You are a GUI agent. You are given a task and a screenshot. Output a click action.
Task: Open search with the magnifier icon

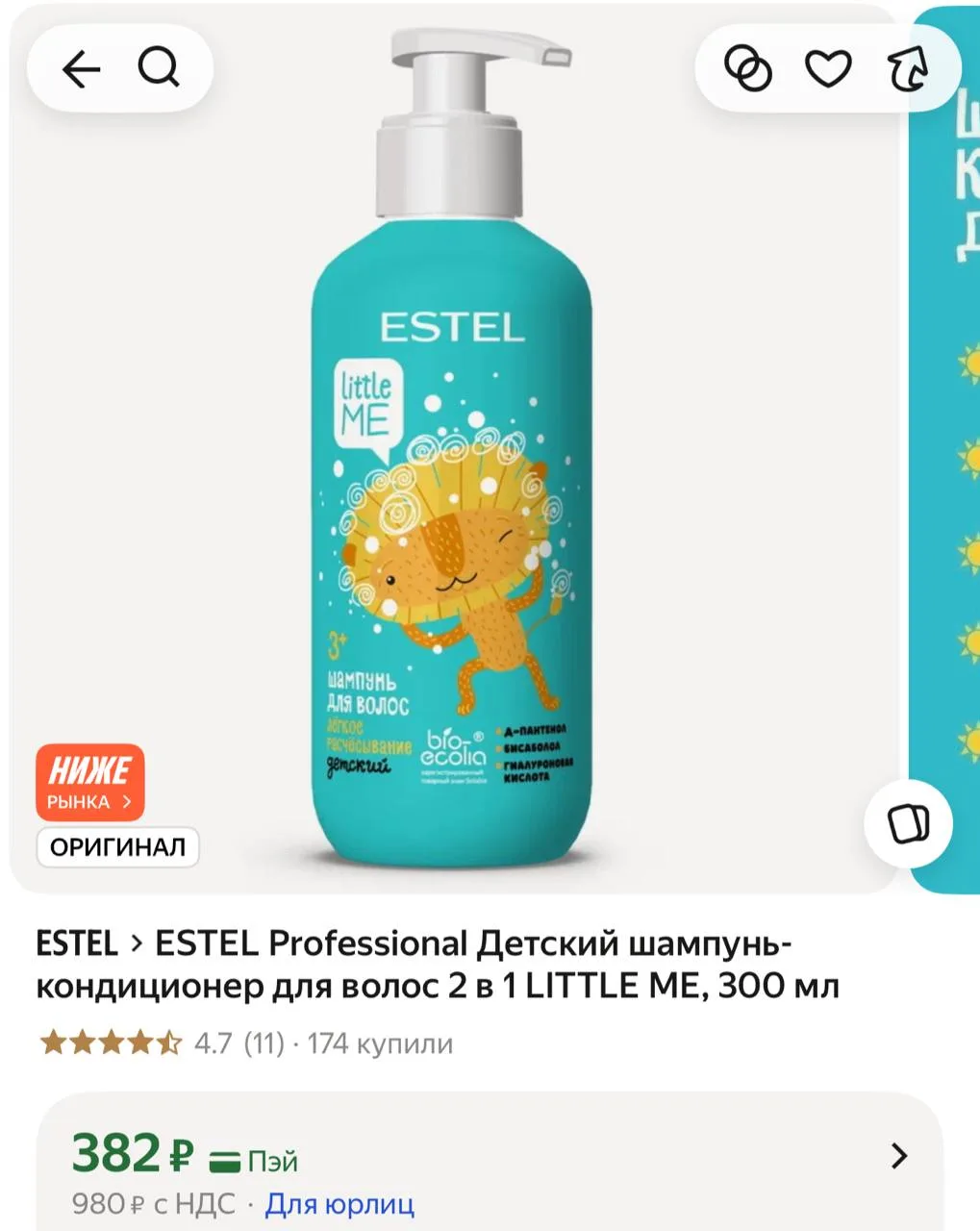pyautogui.click(x=159, y=68)
